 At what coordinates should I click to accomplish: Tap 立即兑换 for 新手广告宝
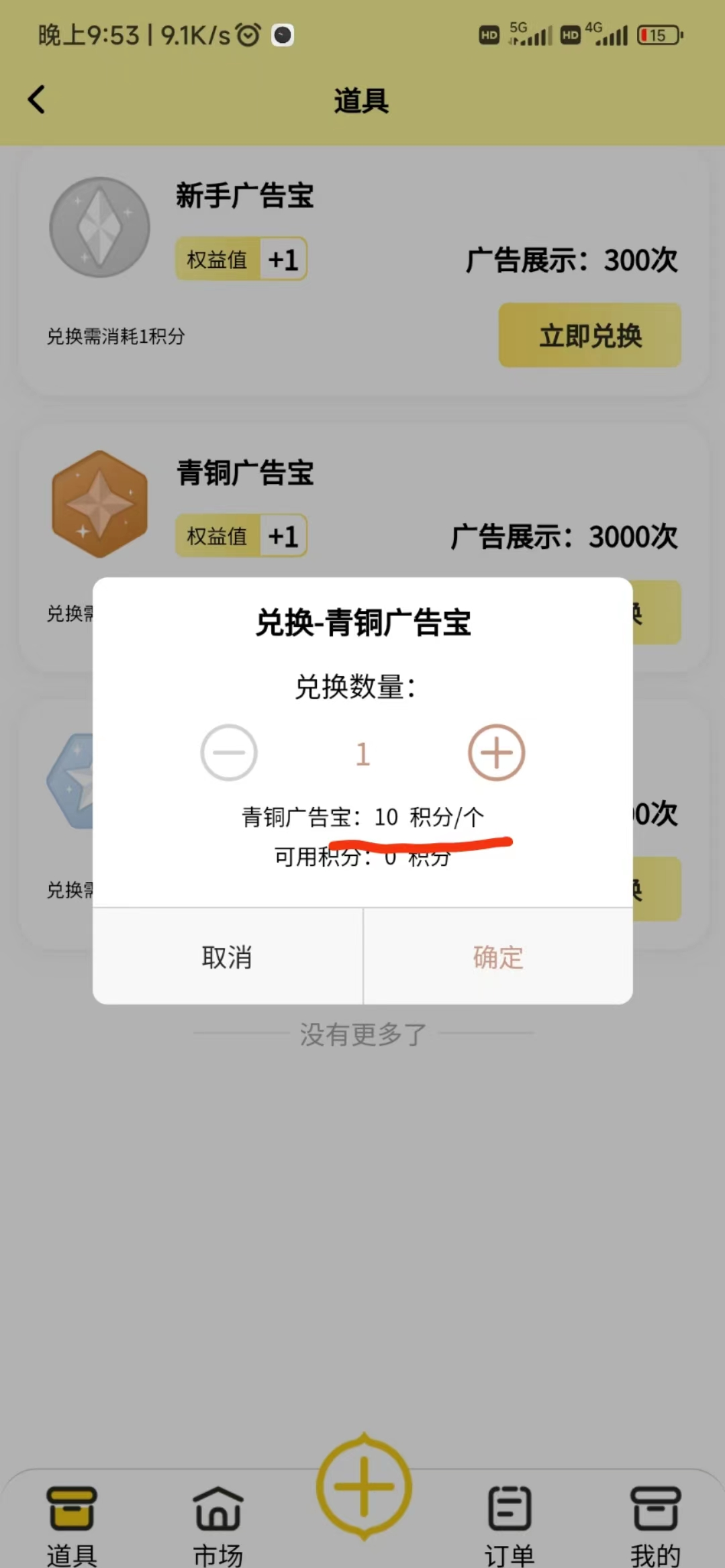[x=589, y=335]
